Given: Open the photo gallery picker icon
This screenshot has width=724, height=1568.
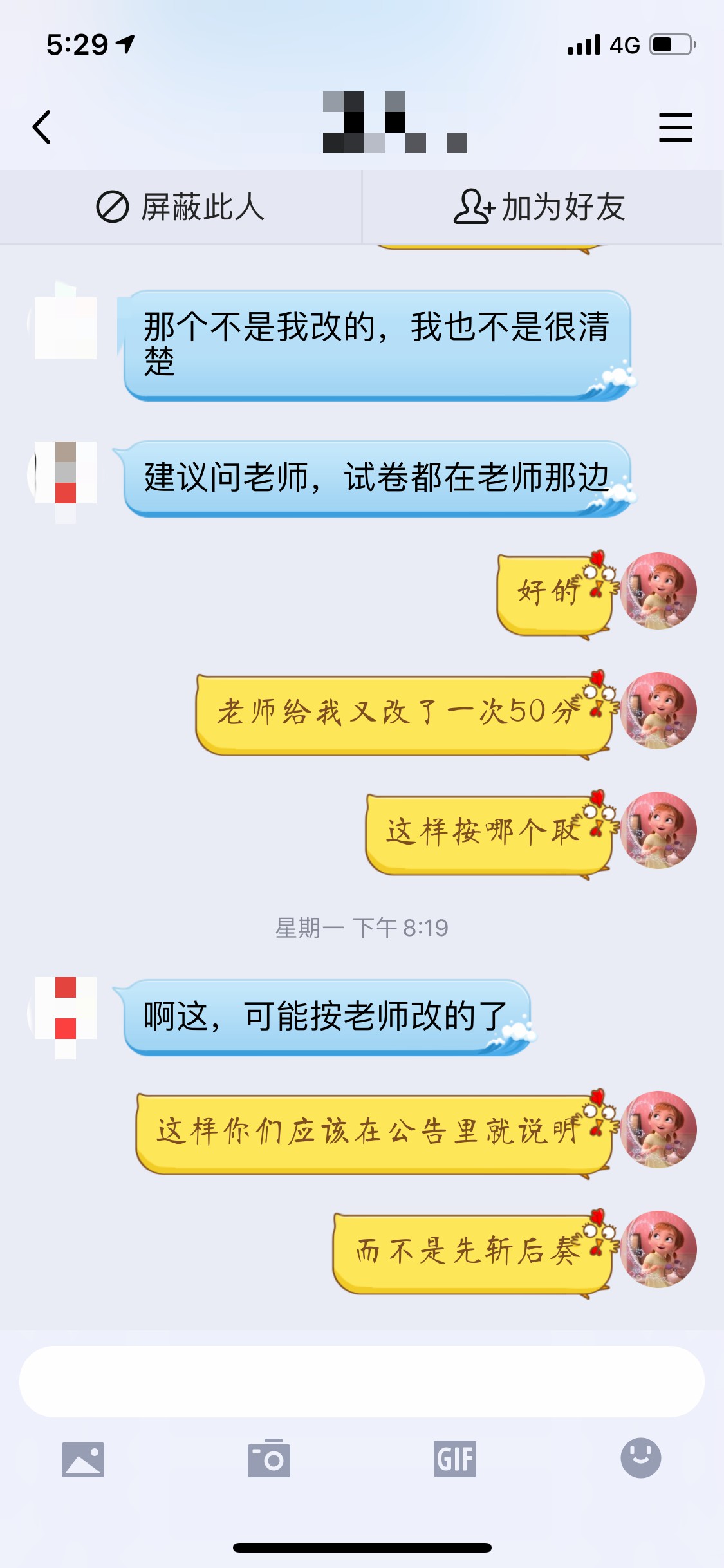Looking at the screenshot, I should point(83,1459).
